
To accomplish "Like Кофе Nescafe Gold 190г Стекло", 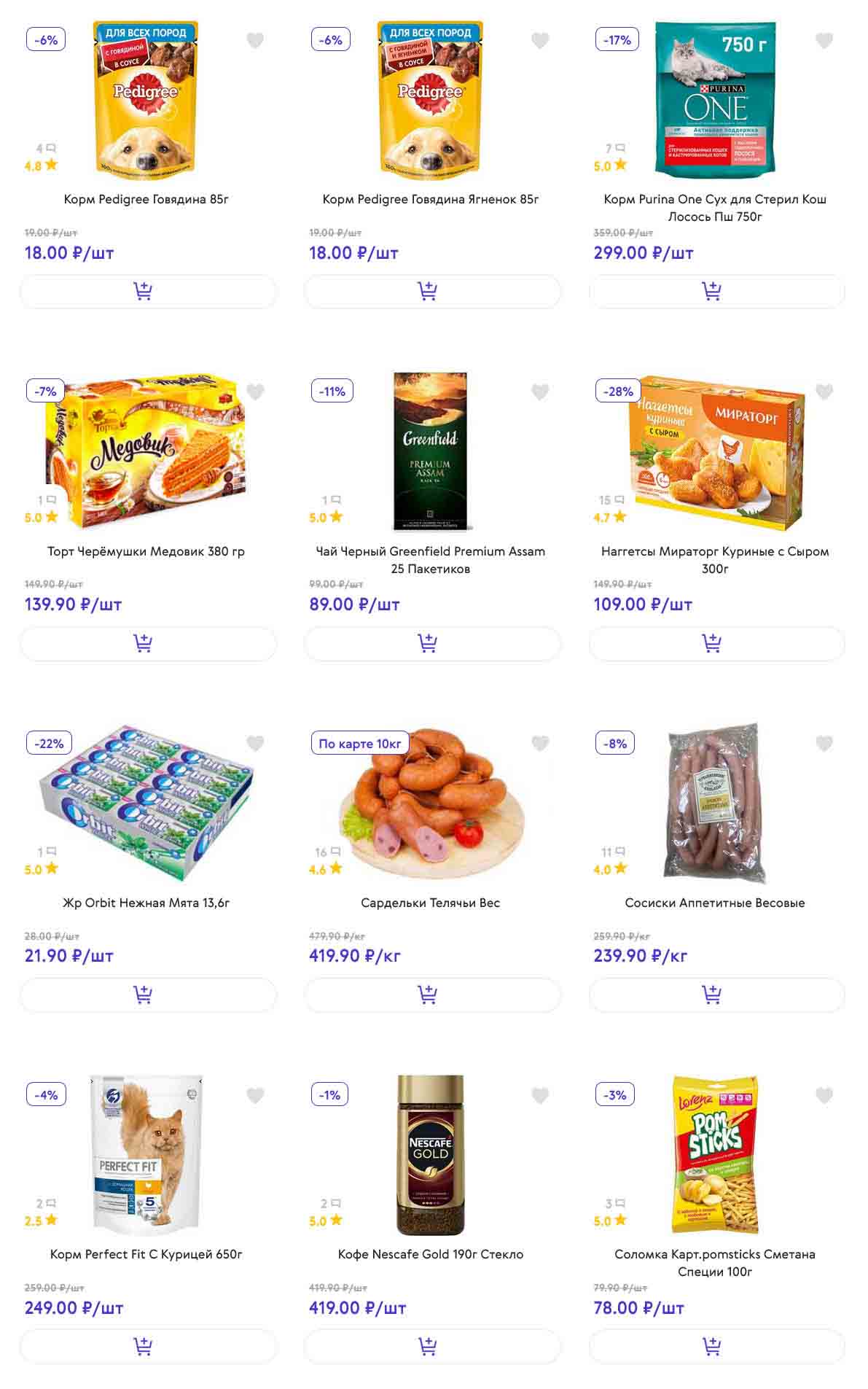I will click(x=539, y=1095).
